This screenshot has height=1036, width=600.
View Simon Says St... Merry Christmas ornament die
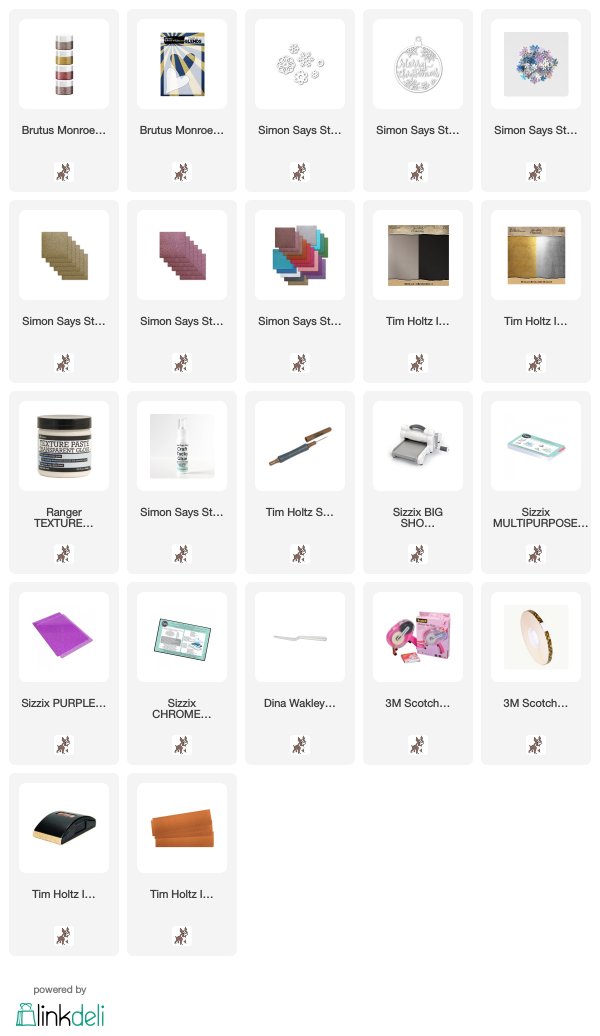(x=418, y=100)
